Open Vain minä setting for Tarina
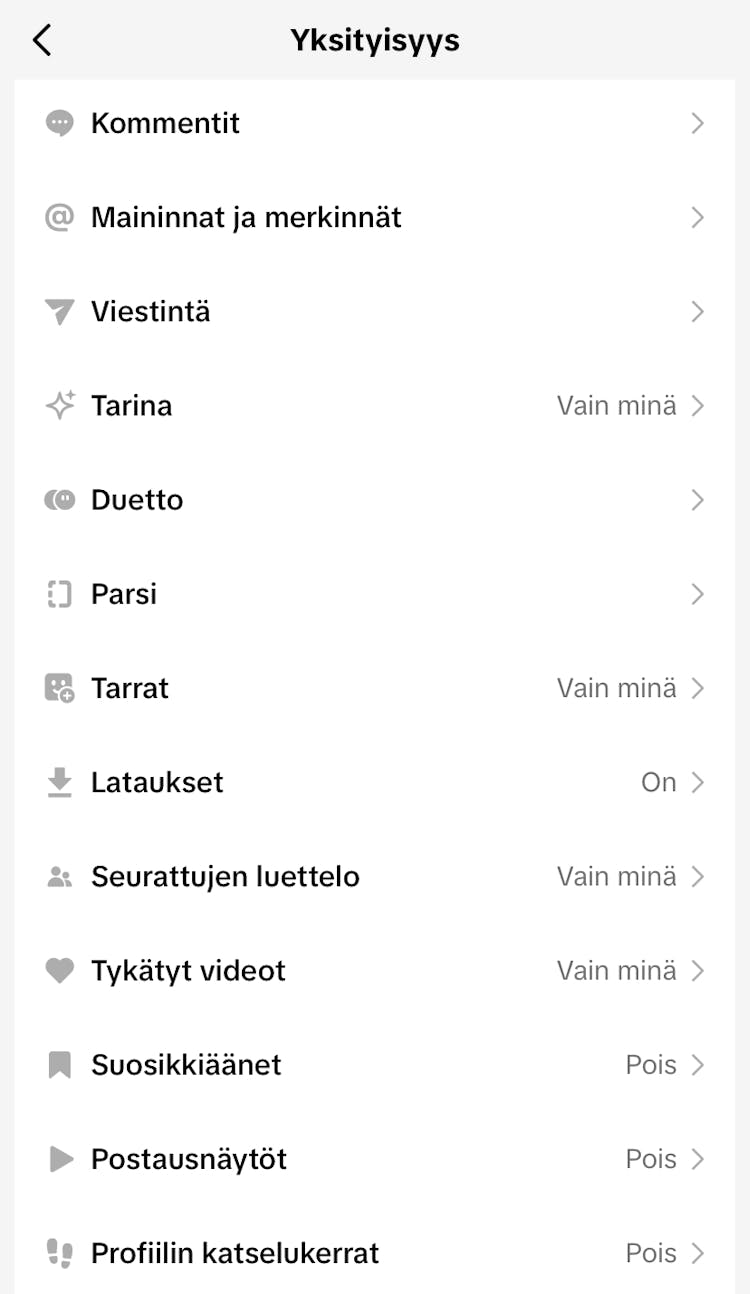 [x=615, y=405]
